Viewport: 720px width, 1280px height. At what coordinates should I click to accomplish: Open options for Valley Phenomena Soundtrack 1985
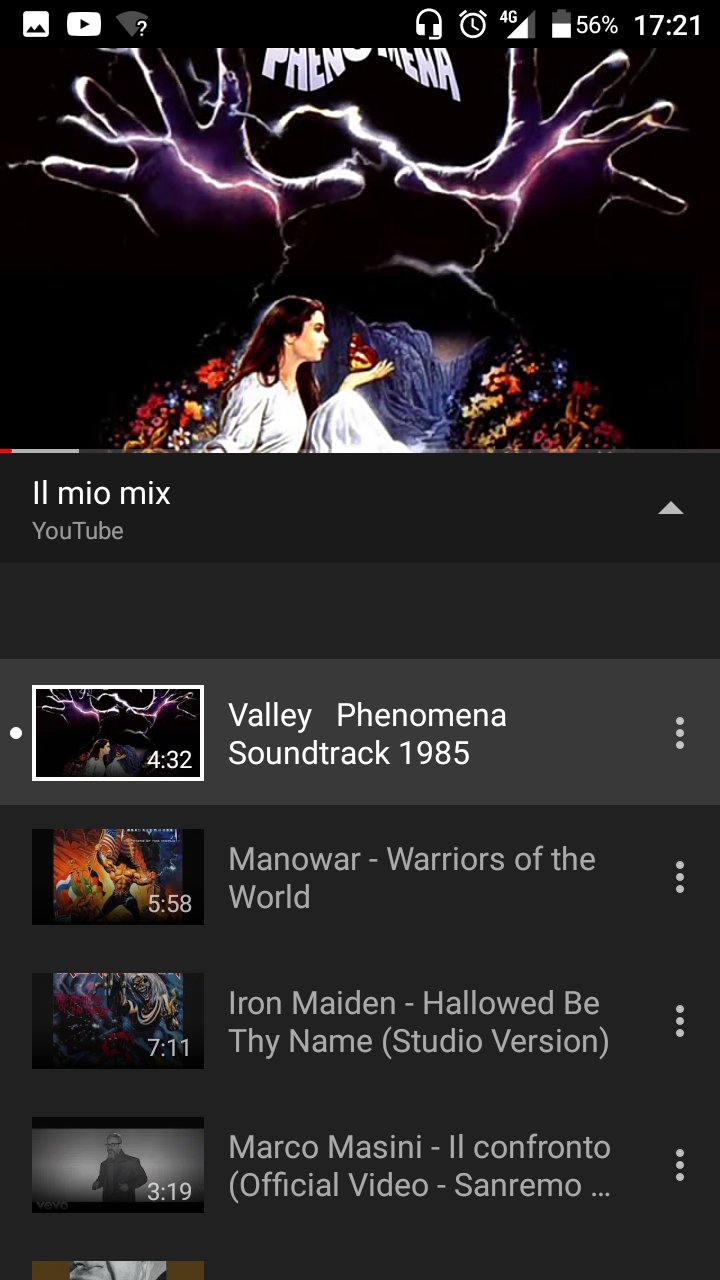click(x=680, y=733)
